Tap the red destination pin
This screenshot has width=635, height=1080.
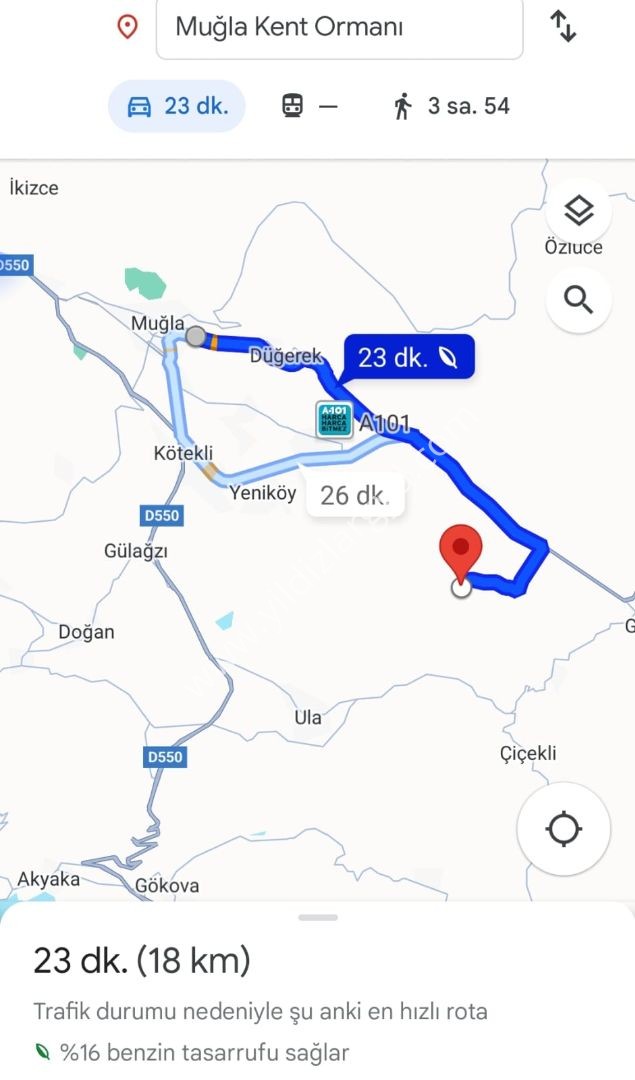[461, 551]
